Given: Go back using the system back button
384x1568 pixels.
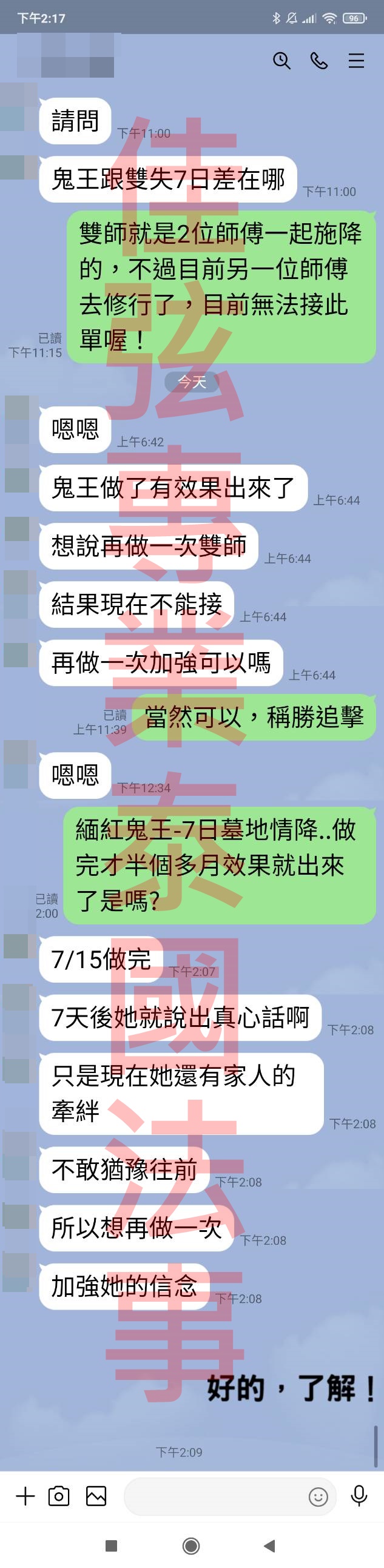Looking at the screenshot, I should coord(269,1545).
